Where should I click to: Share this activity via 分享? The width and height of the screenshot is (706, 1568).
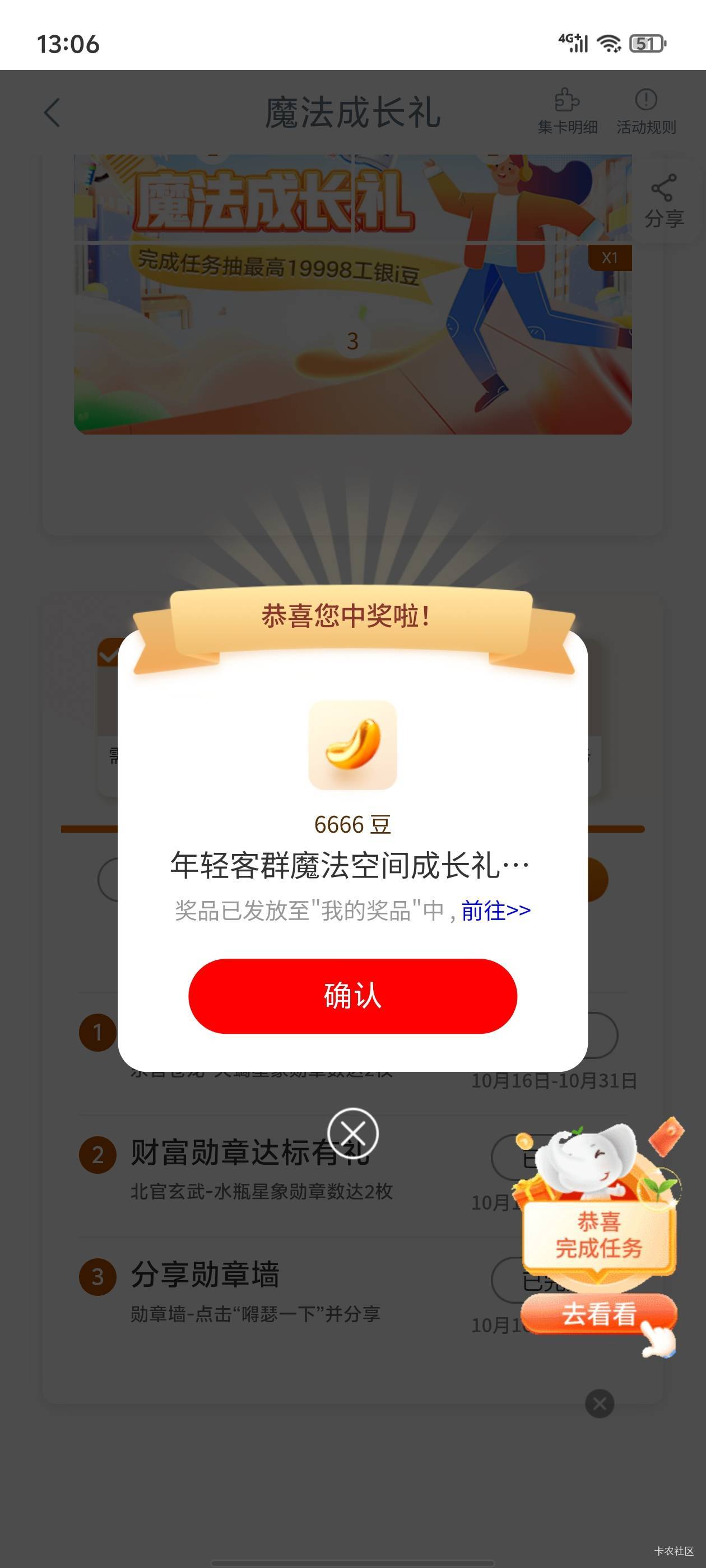pyautogui.click(x=664, y=202)
